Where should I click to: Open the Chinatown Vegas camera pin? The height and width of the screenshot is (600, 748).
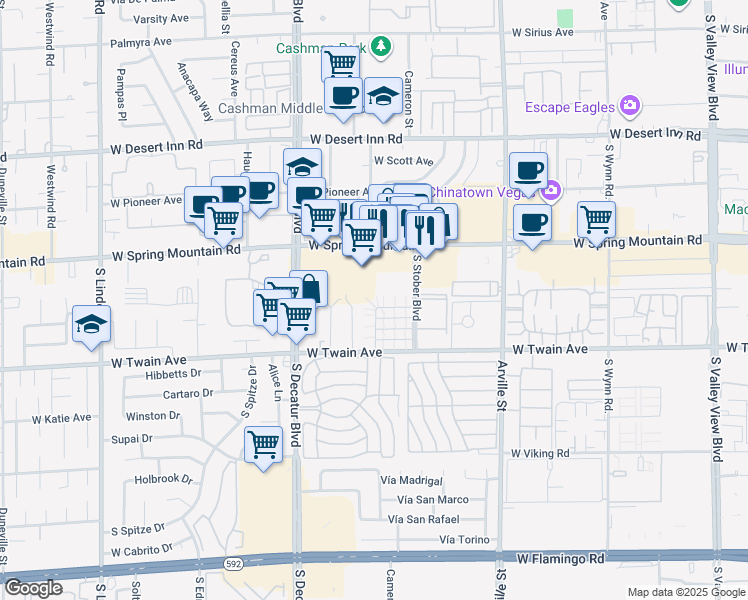click(x=551, y=191)
